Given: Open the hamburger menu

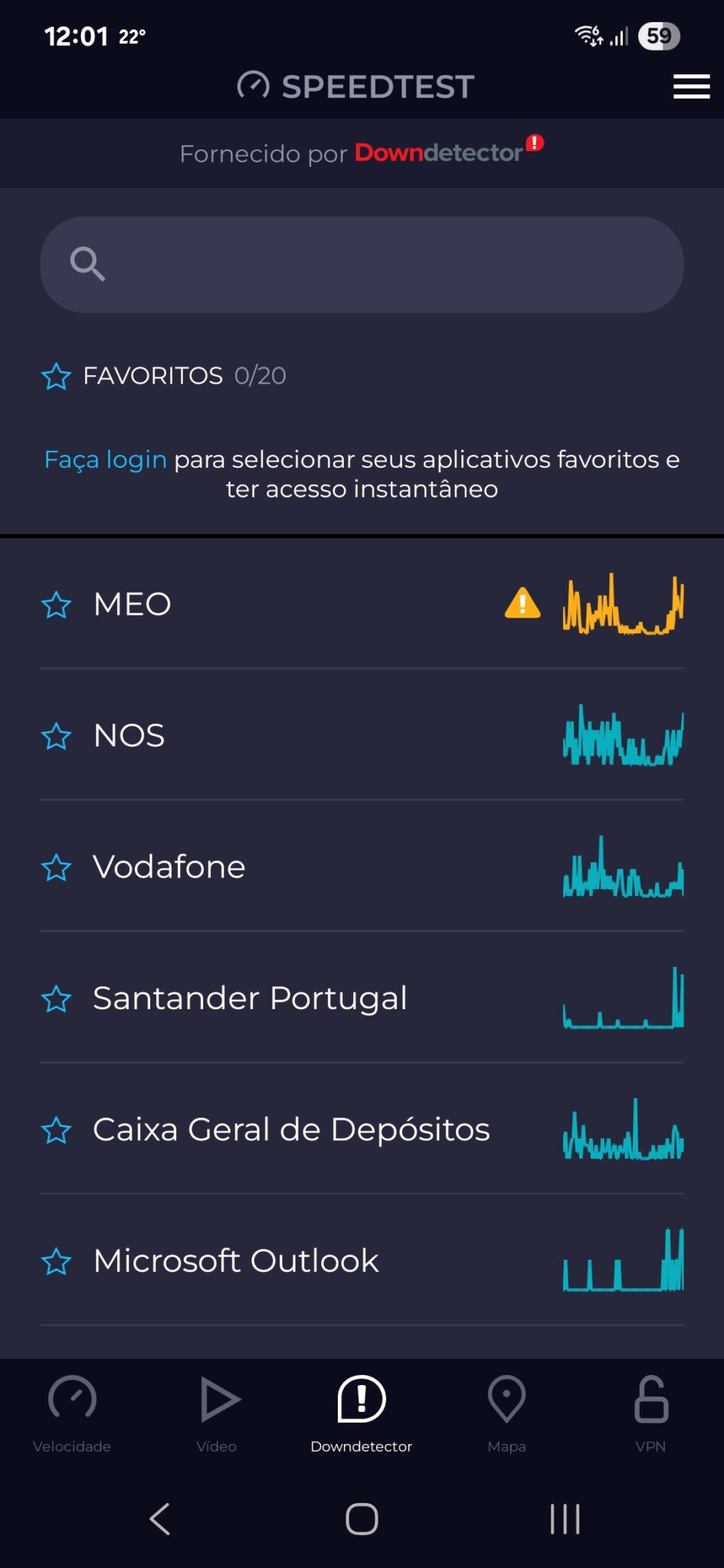Looking at the screenshot, I should [x=691, y=87].
